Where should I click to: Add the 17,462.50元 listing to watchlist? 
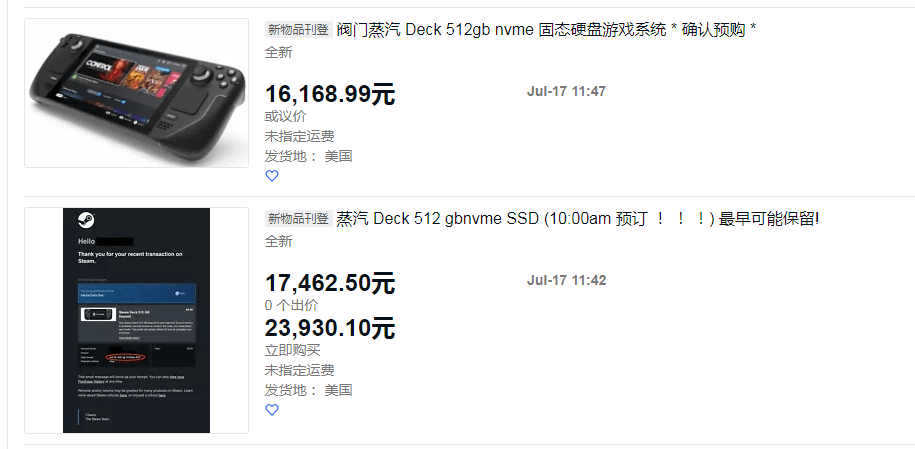pos(272,410)
